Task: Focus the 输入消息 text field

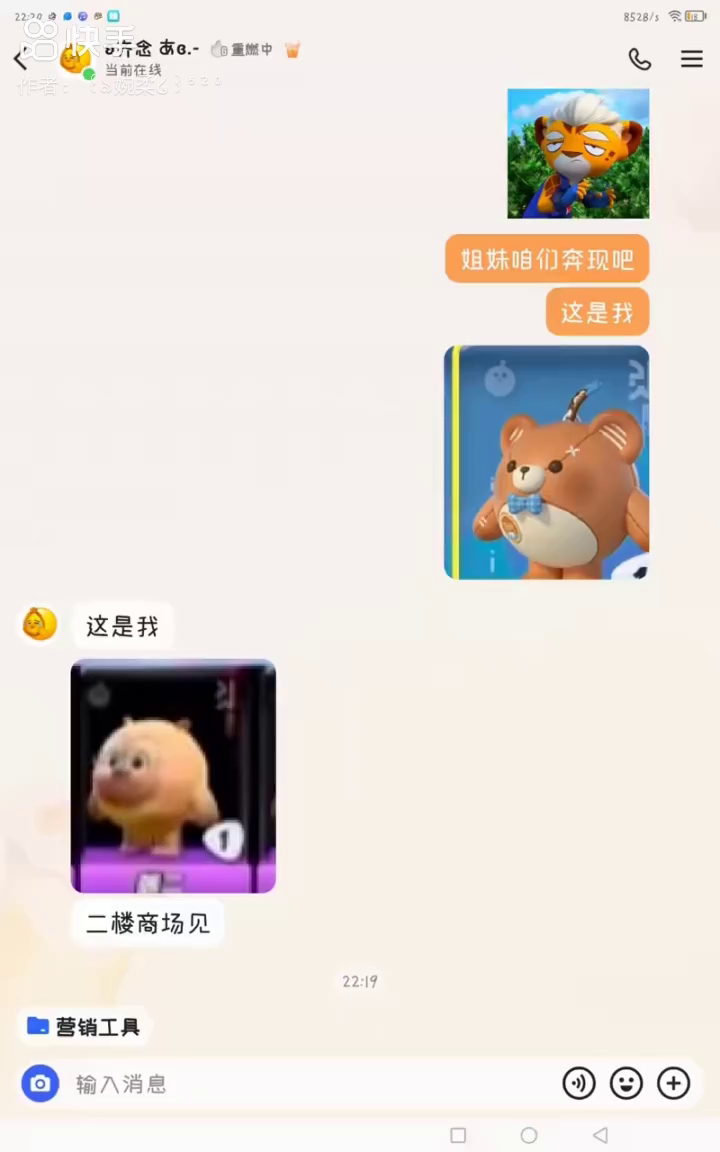Action: pos(300,1084)
